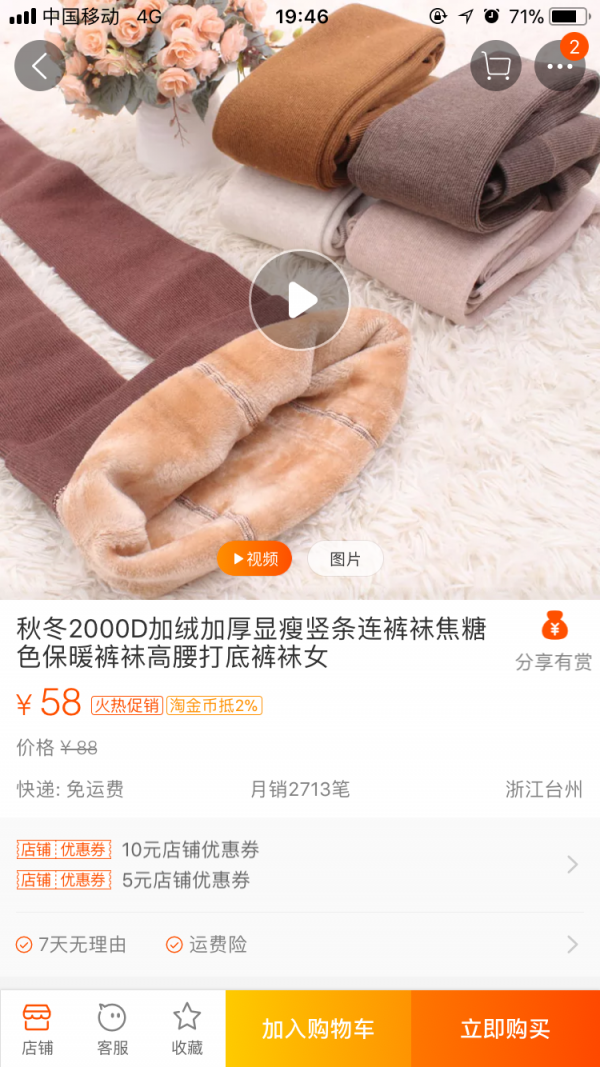Go back using the top-left arrow
The height and width of the screenshot is (1067, 600).
(39, 65)
